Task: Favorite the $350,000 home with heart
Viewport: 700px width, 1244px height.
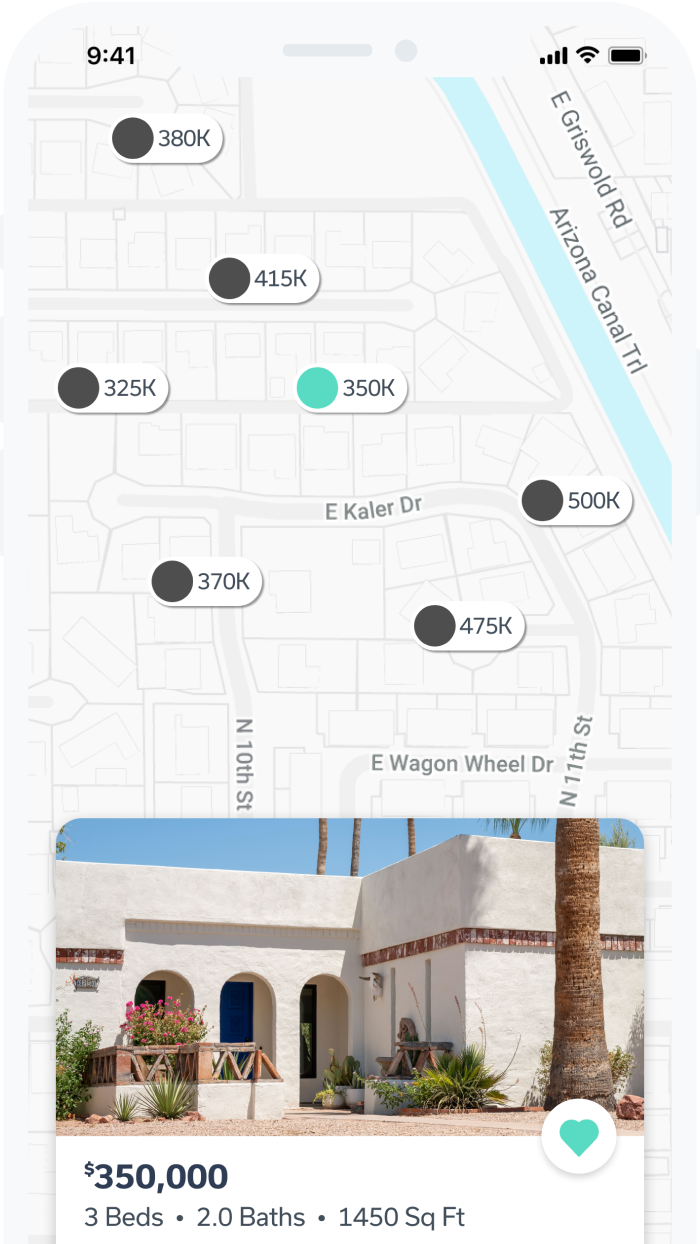Action: click(x=578, y=1136)
